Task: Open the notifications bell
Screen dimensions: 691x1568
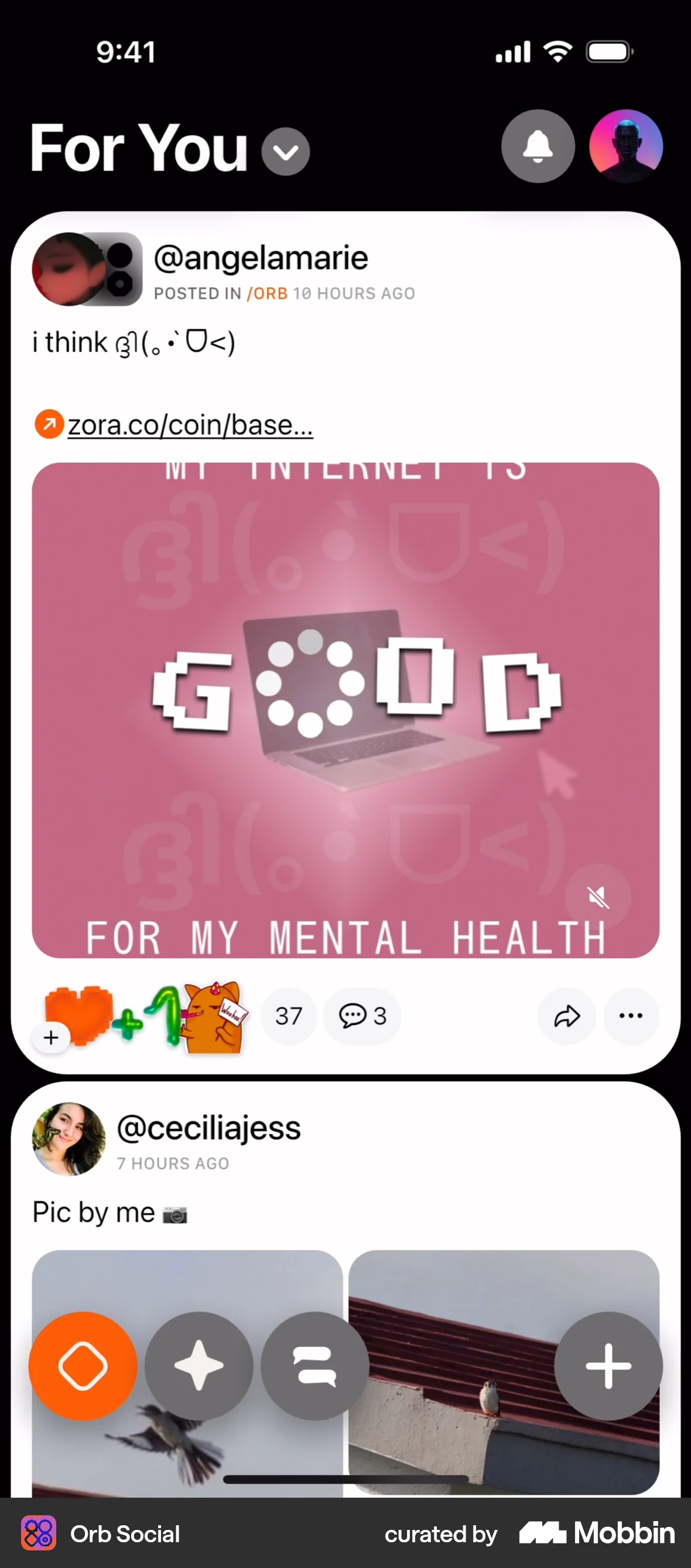Action: pyautogui.click(x=538, y=146)
